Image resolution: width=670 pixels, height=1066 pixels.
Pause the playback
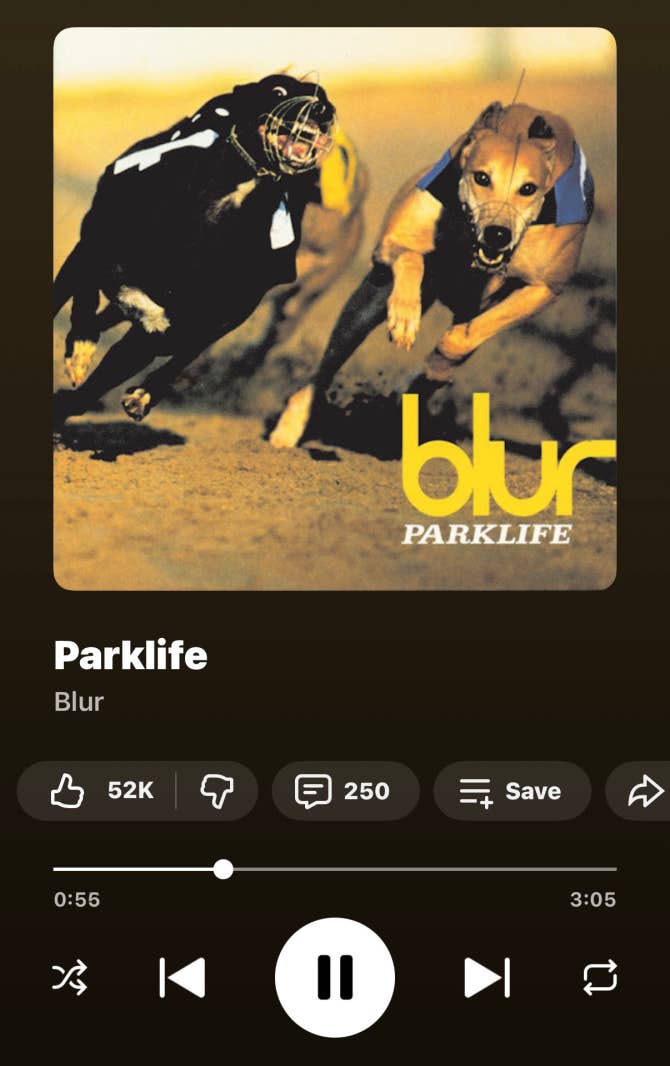(335, 977)
